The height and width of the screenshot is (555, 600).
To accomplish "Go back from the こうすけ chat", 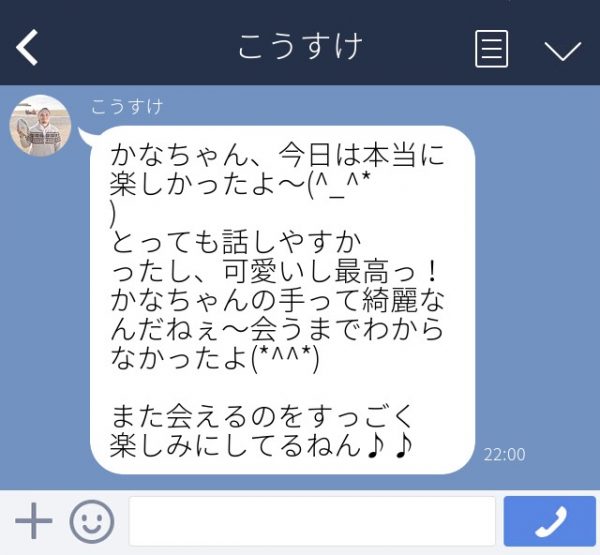I will coord(27,47).
